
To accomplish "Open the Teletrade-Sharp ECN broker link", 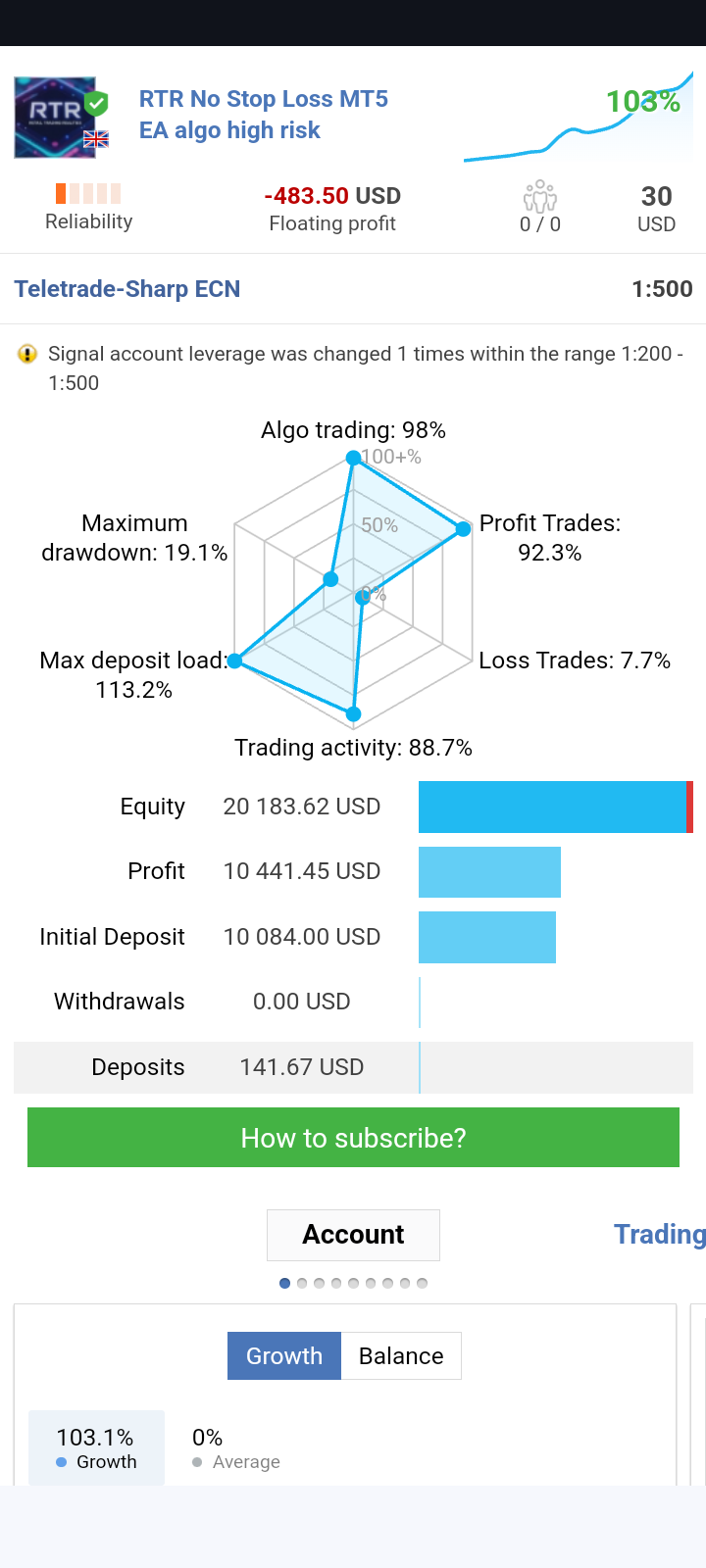I will tap(127, 289).
